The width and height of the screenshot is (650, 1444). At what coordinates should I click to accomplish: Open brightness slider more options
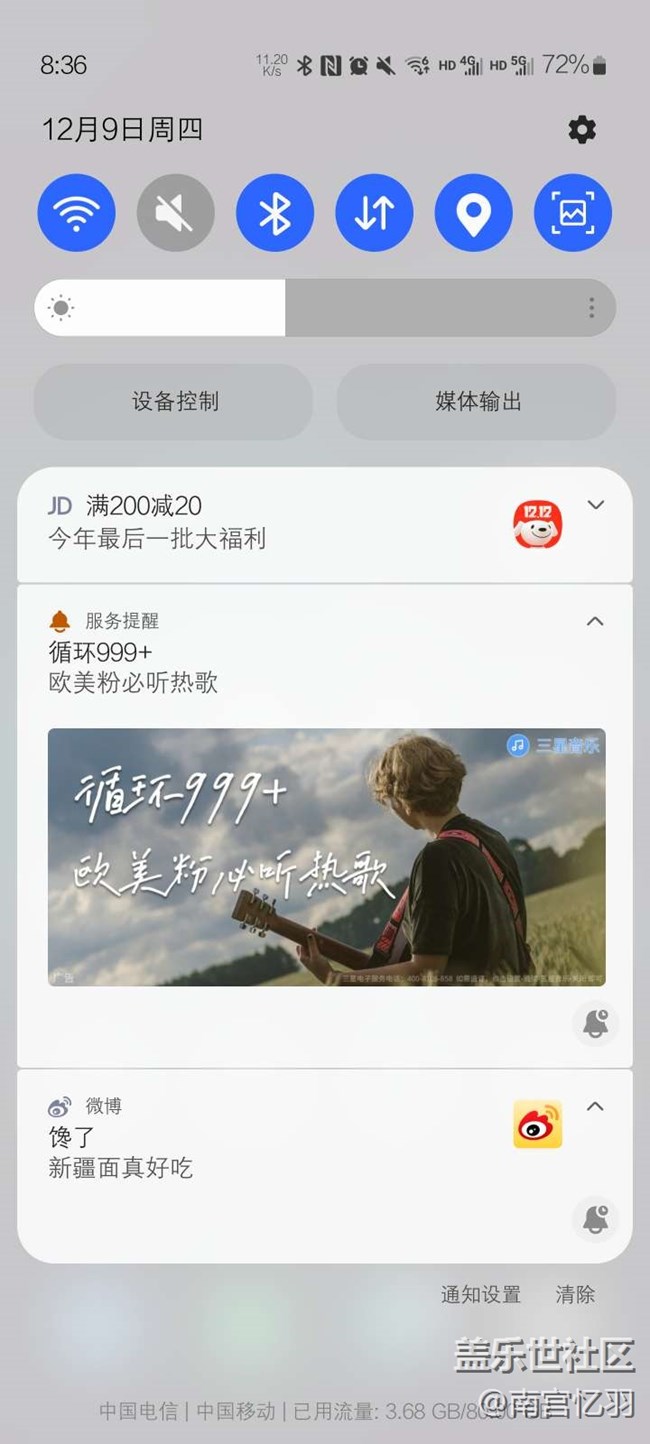[x=592, y=308]
